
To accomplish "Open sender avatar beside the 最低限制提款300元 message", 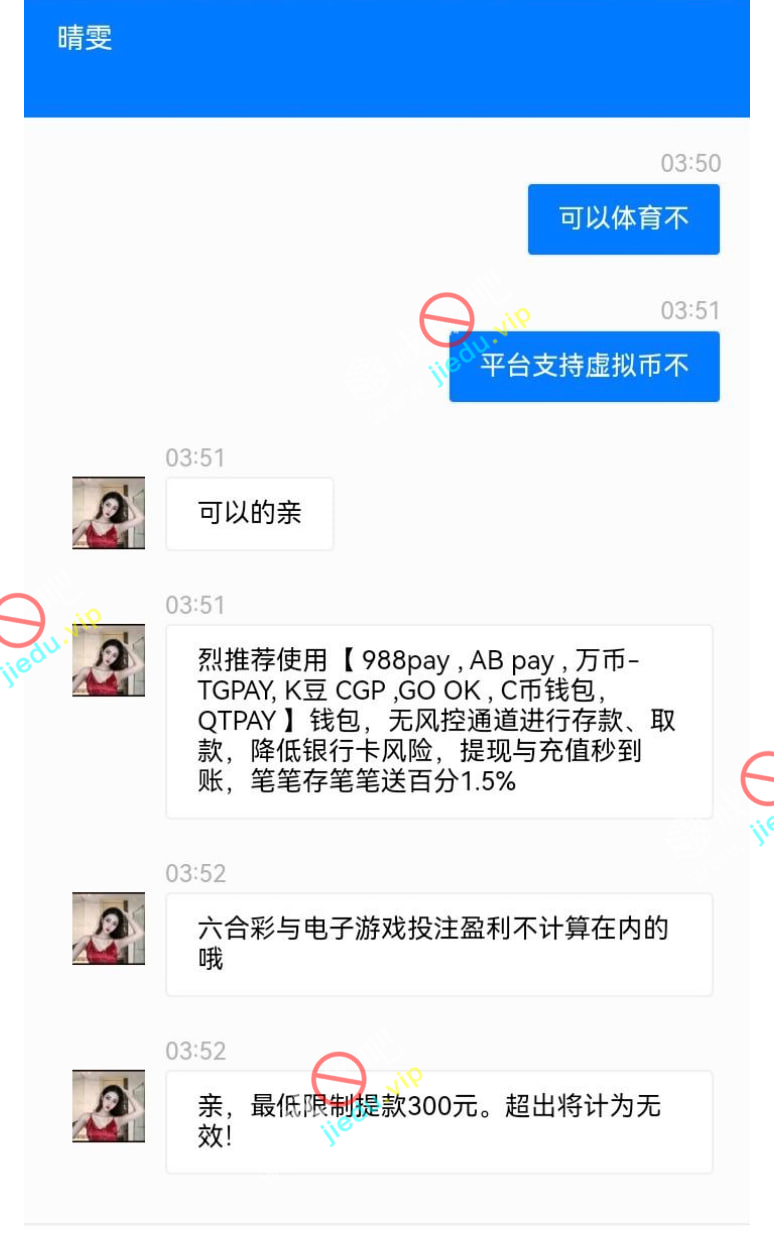I will (x=108, y=1106).
